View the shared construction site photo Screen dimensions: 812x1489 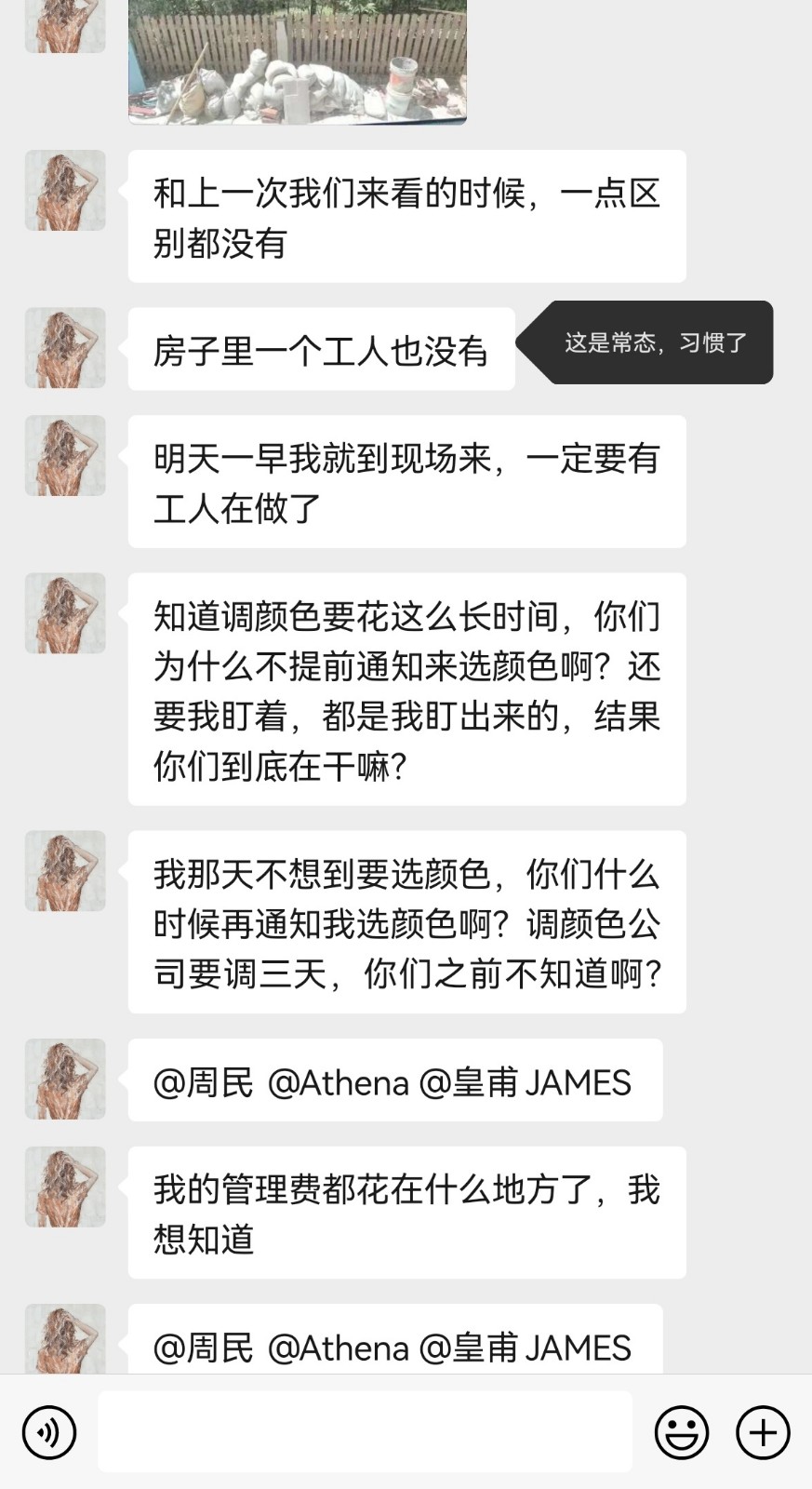pyautogui.click(x=297, y=60)
